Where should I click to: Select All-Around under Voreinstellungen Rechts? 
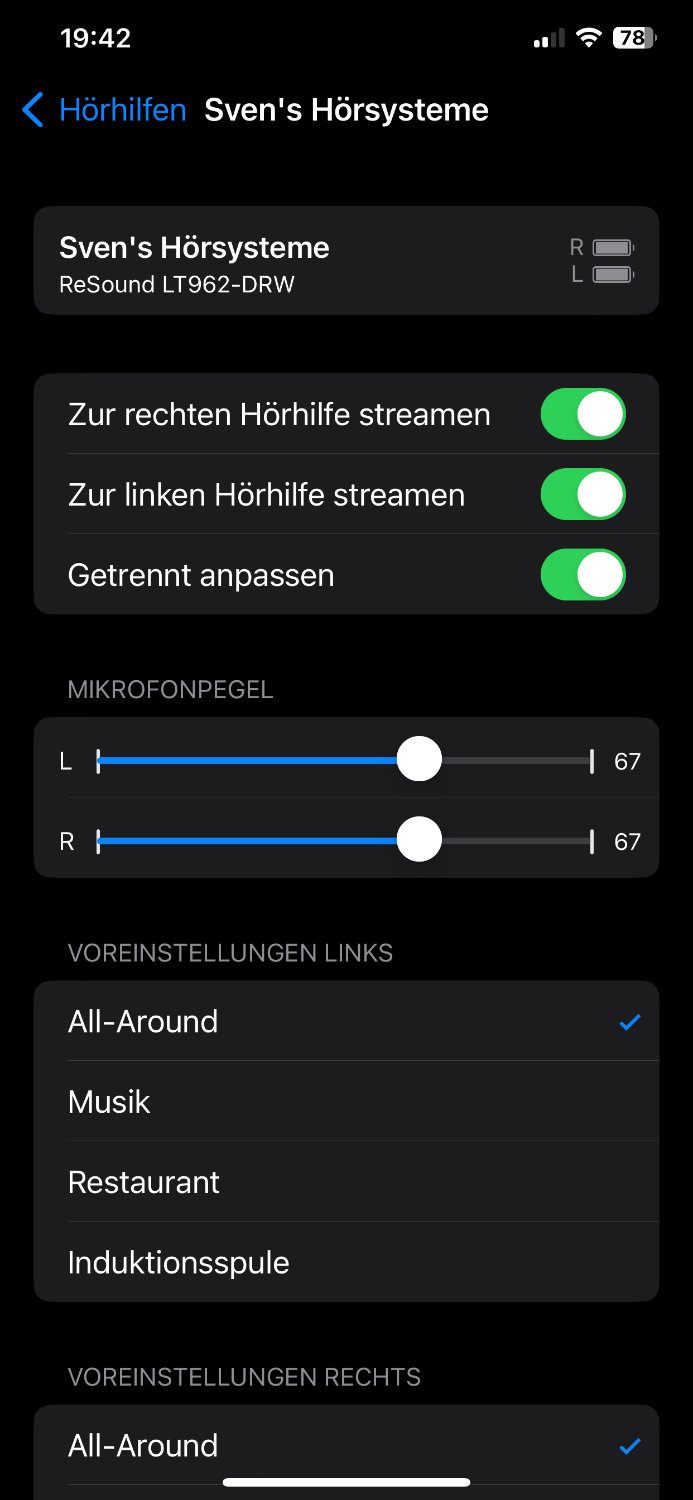[346, 1445]
